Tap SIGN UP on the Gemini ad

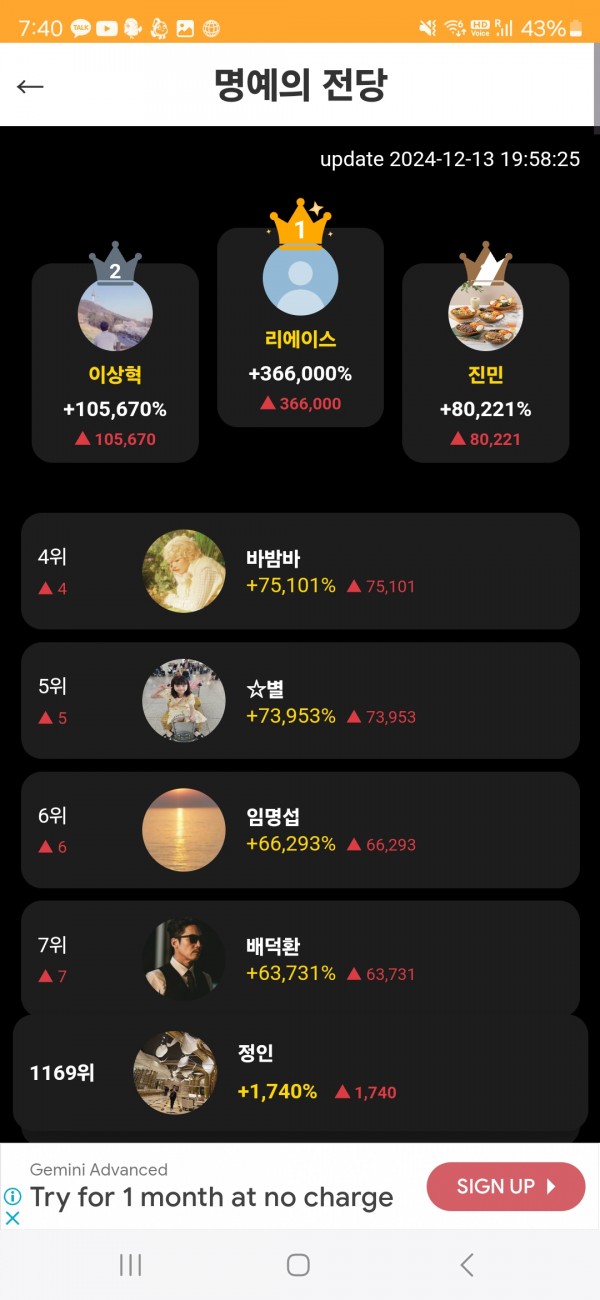pyautogui.click(x=505, y=1187)
